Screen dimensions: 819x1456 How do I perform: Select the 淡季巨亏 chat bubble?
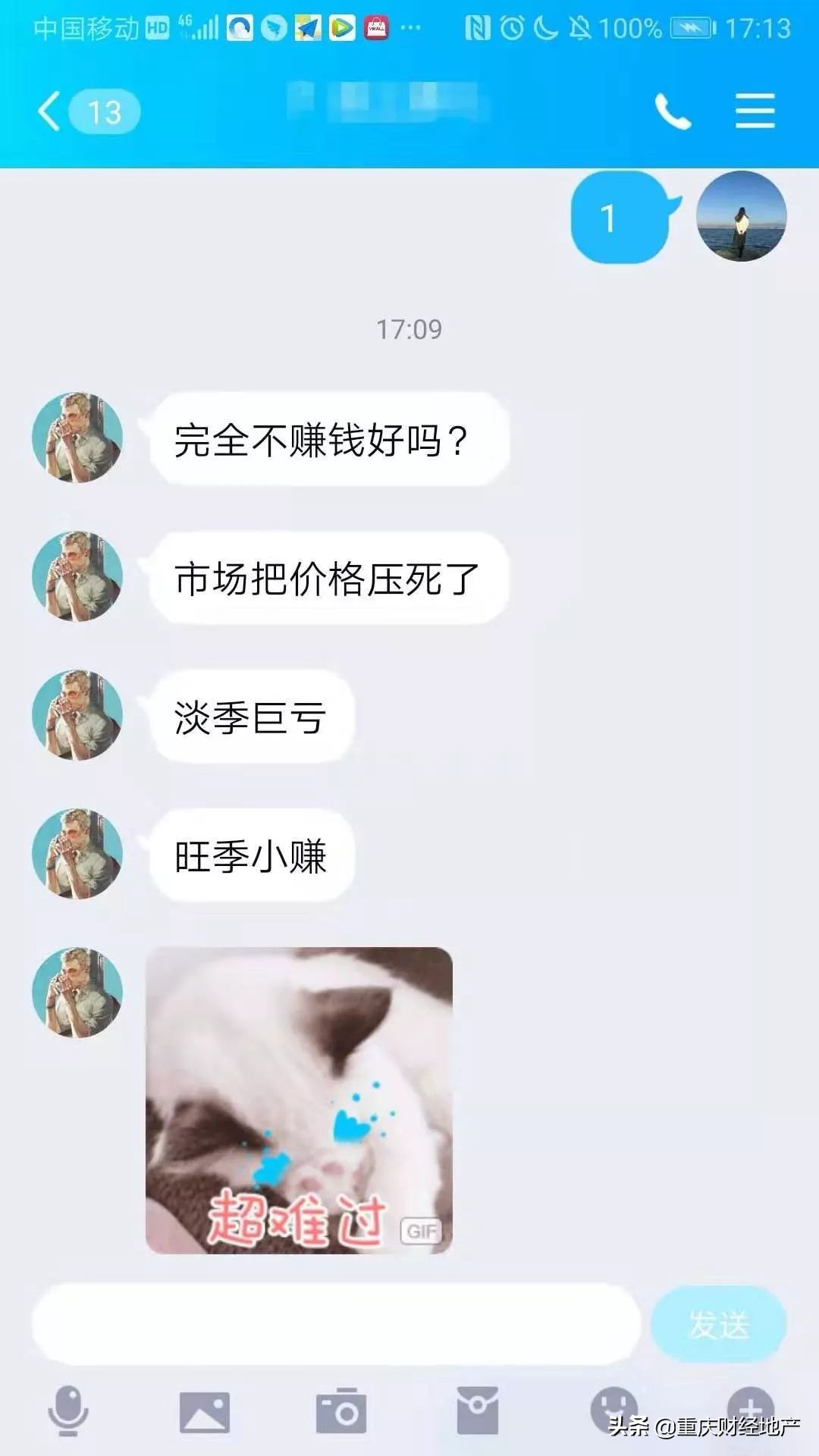tap(250, 717)
